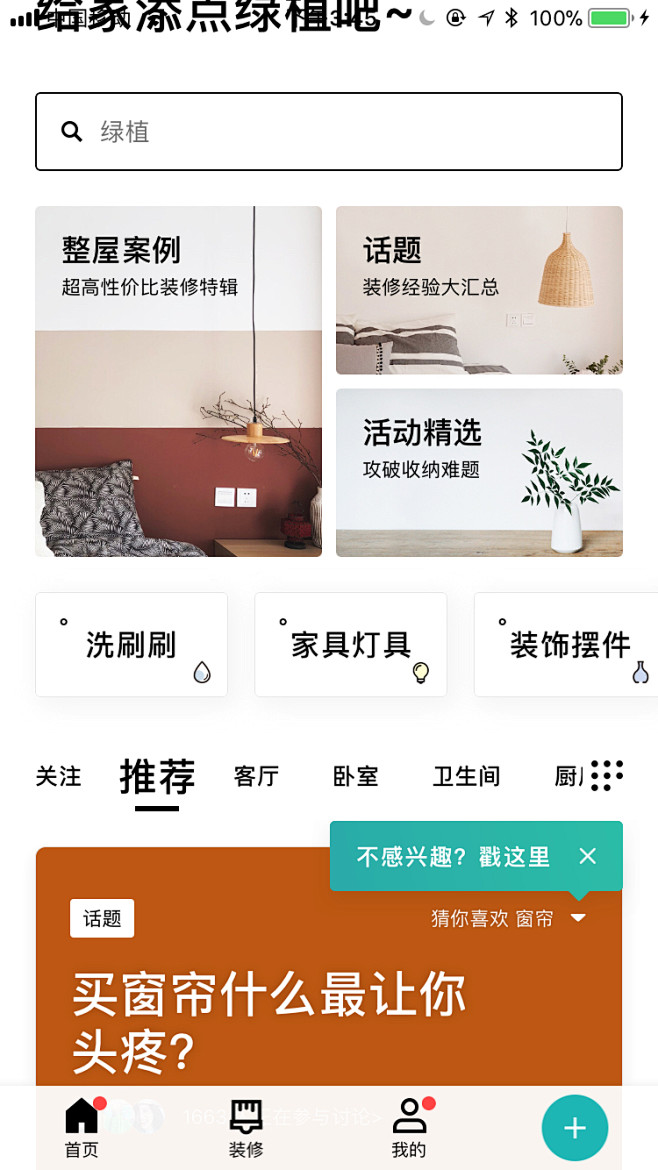The width and height of the screenshot is (658, 1170).
Task: Switch to the 推荐 tab
Action: point(157,778)
